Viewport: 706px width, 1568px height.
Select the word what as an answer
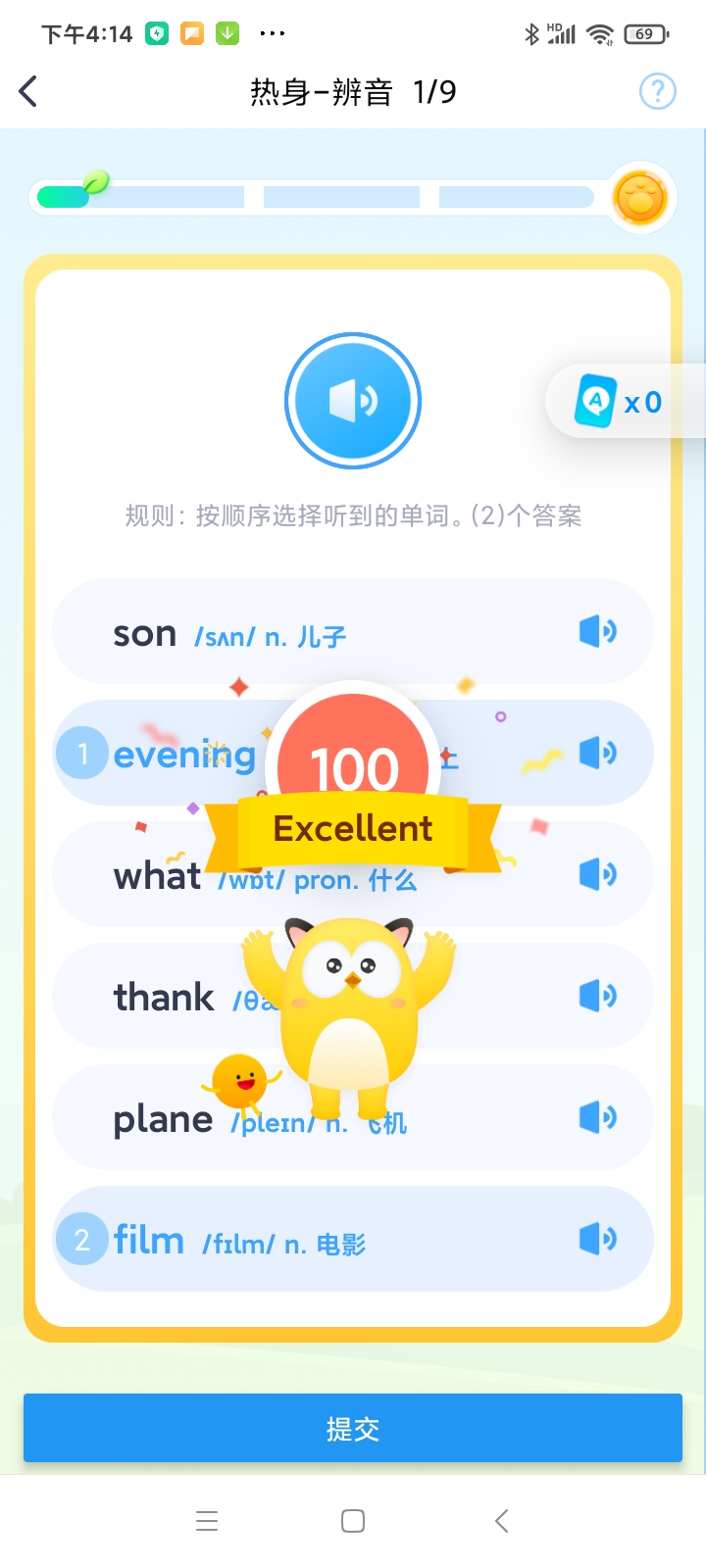(x=157, y=874)
